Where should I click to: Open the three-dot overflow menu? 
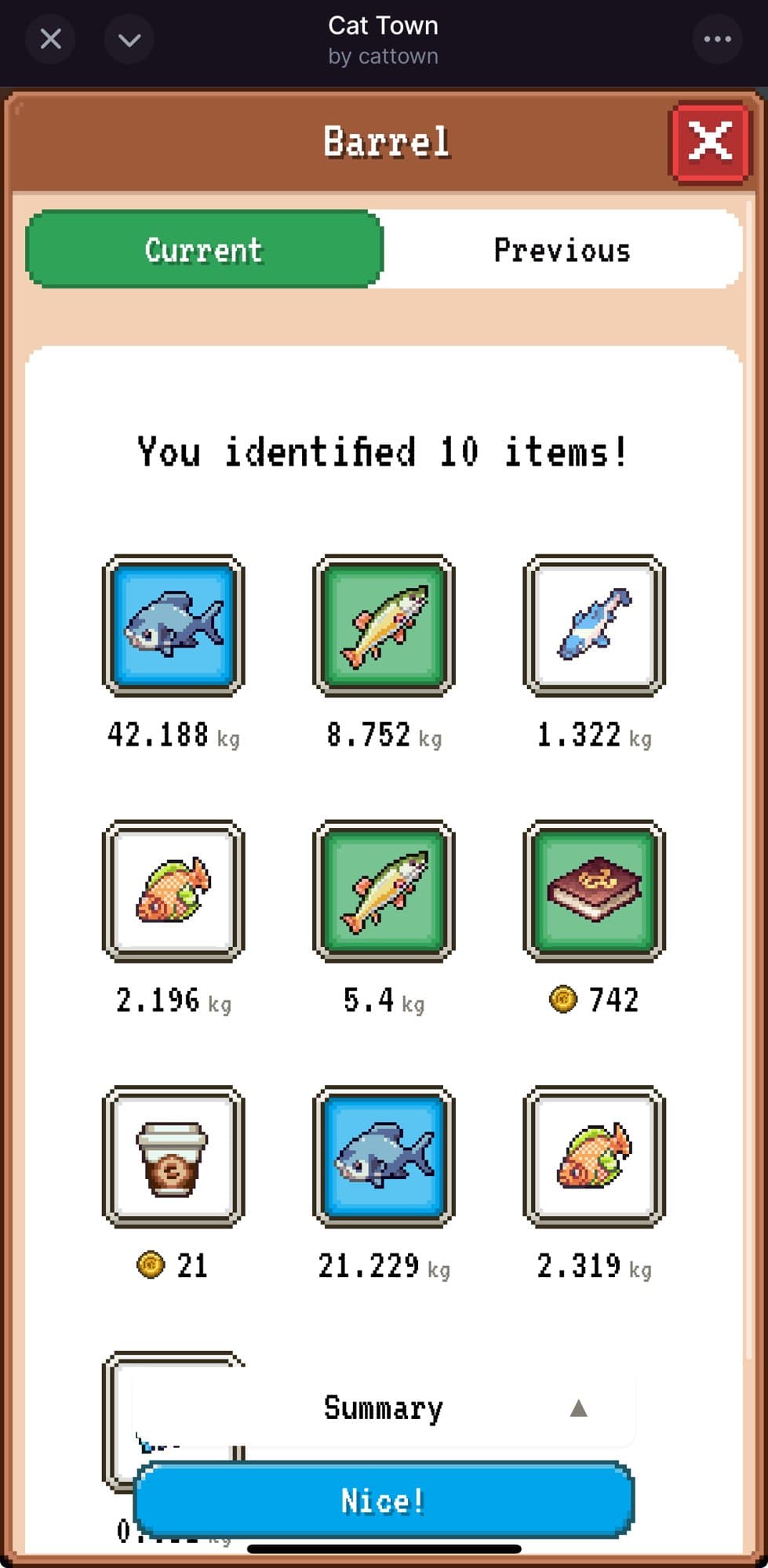(717, 39)
